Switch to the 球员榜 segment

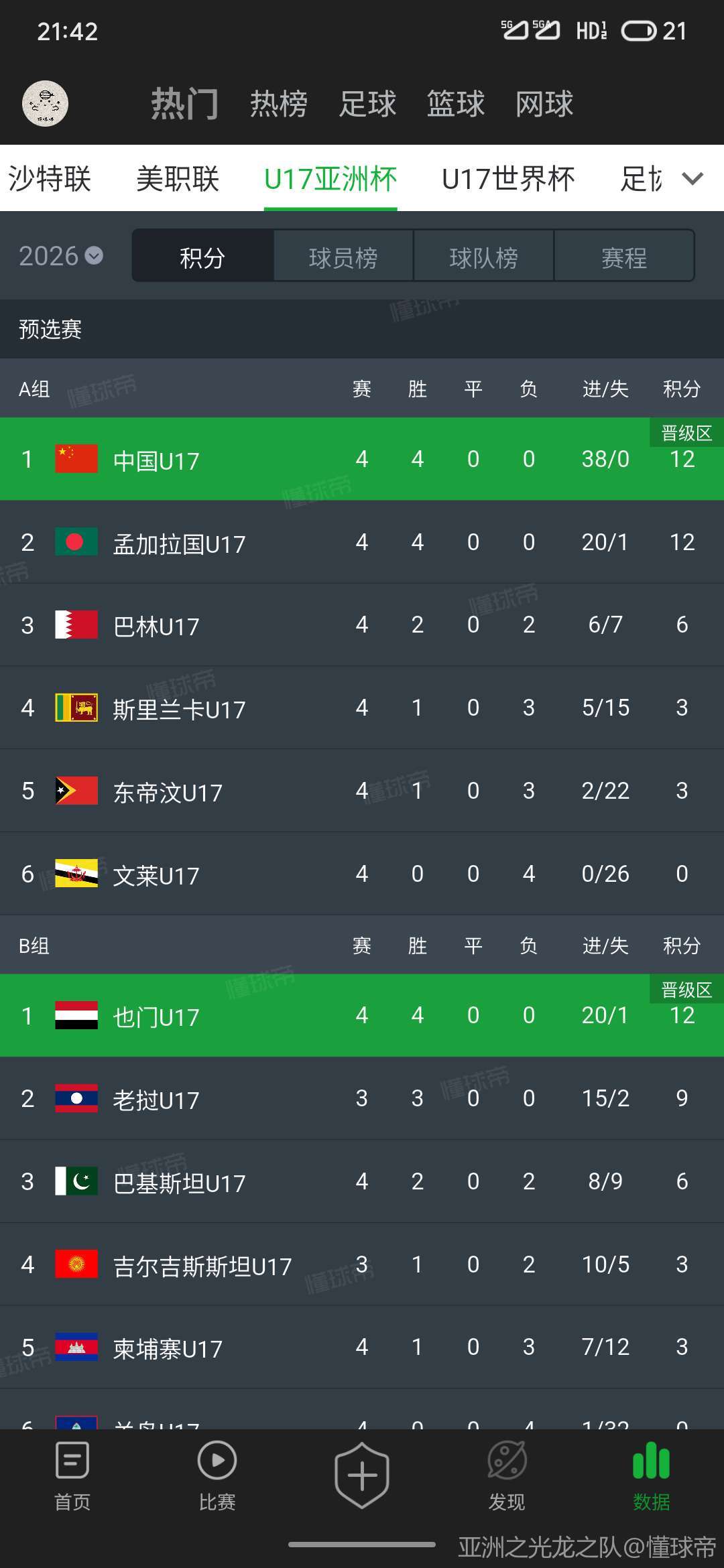(x=343, y=257)
